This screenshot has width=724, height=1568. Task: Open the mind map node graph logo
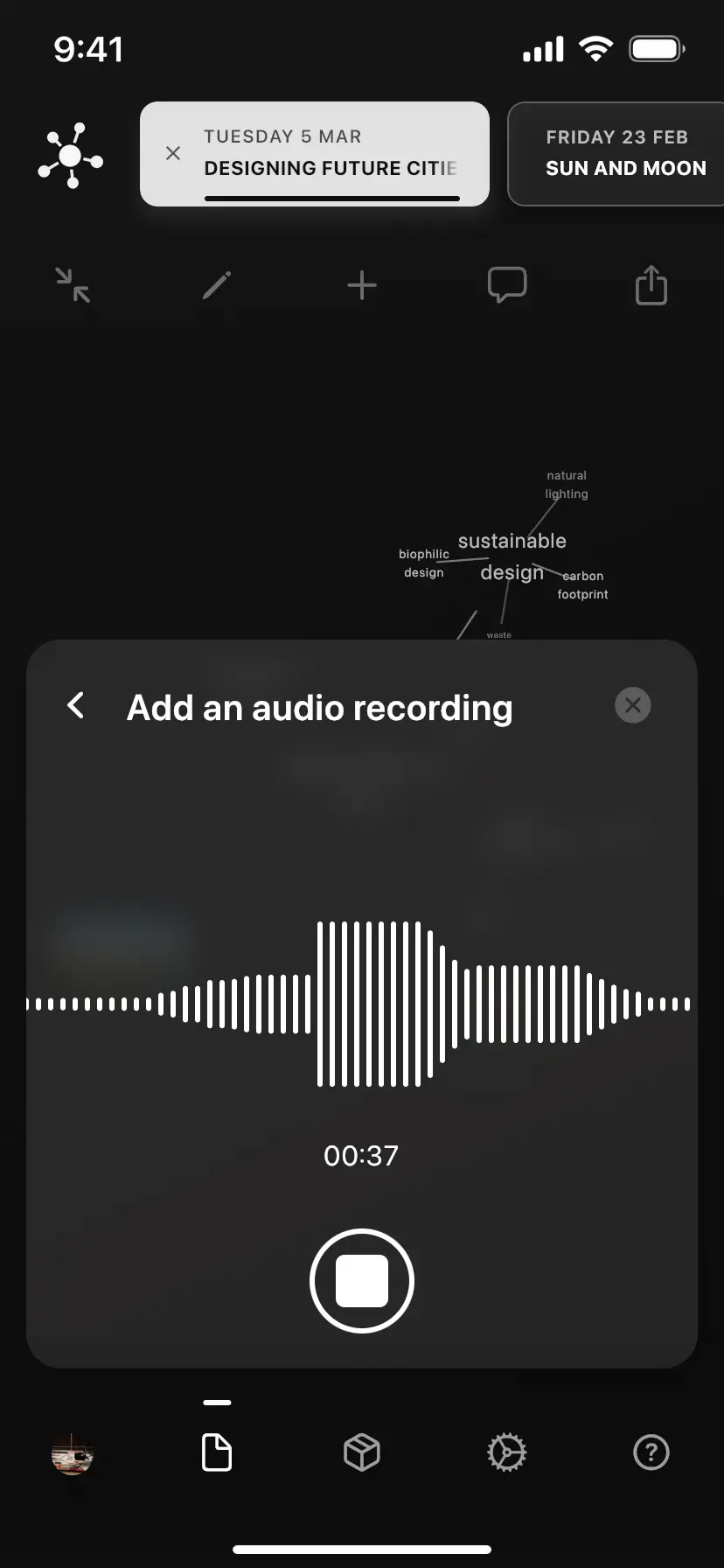[x=70, y=156]
